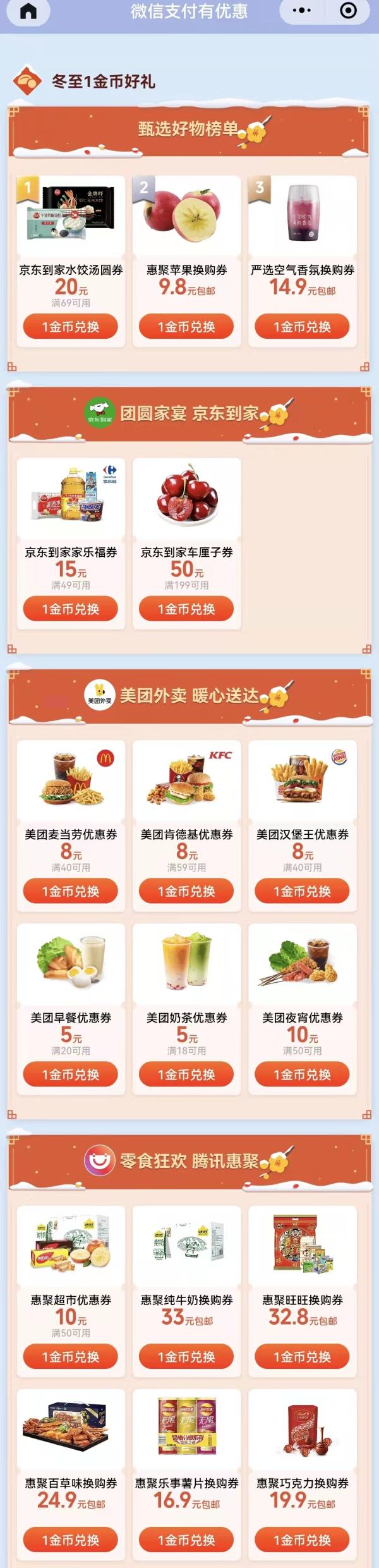
Task: Claim 惠聚旺旺换购券 with 1金币兑换
Action: point(302,1357)
